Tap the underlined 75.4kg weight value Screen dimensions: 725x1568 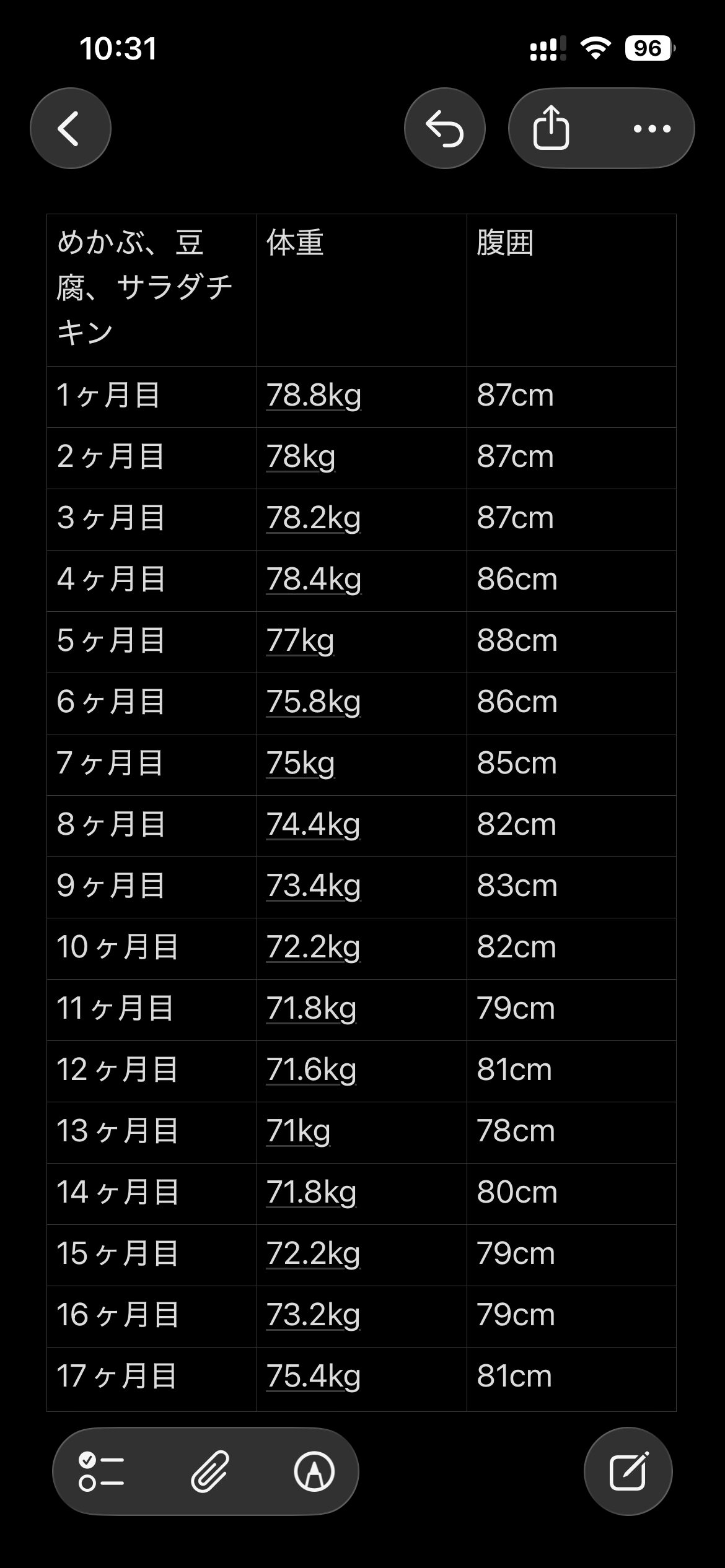314,1377
